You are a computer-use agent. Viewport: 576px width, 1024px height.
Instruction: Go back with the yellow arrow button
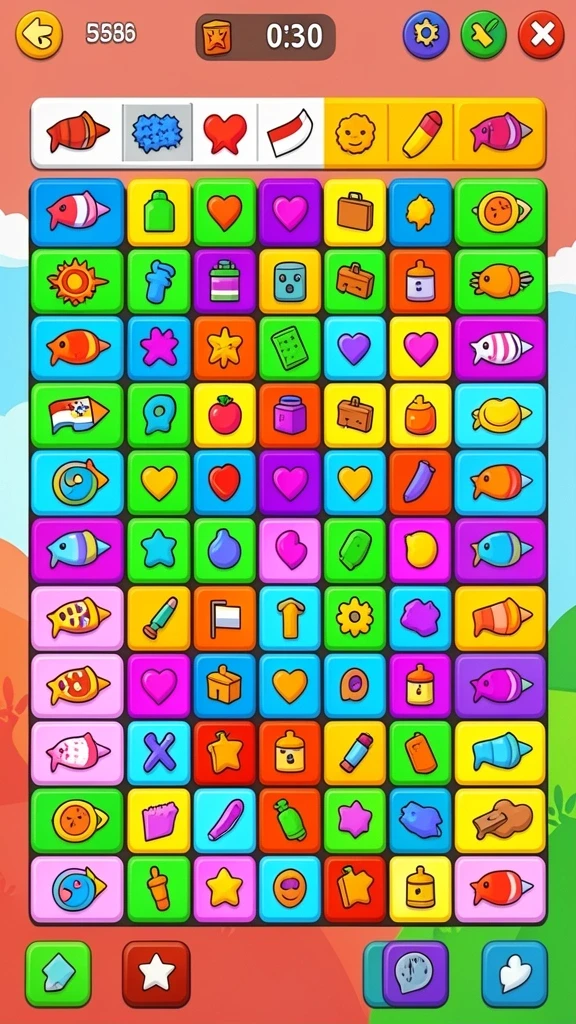(x=39, y=34)
